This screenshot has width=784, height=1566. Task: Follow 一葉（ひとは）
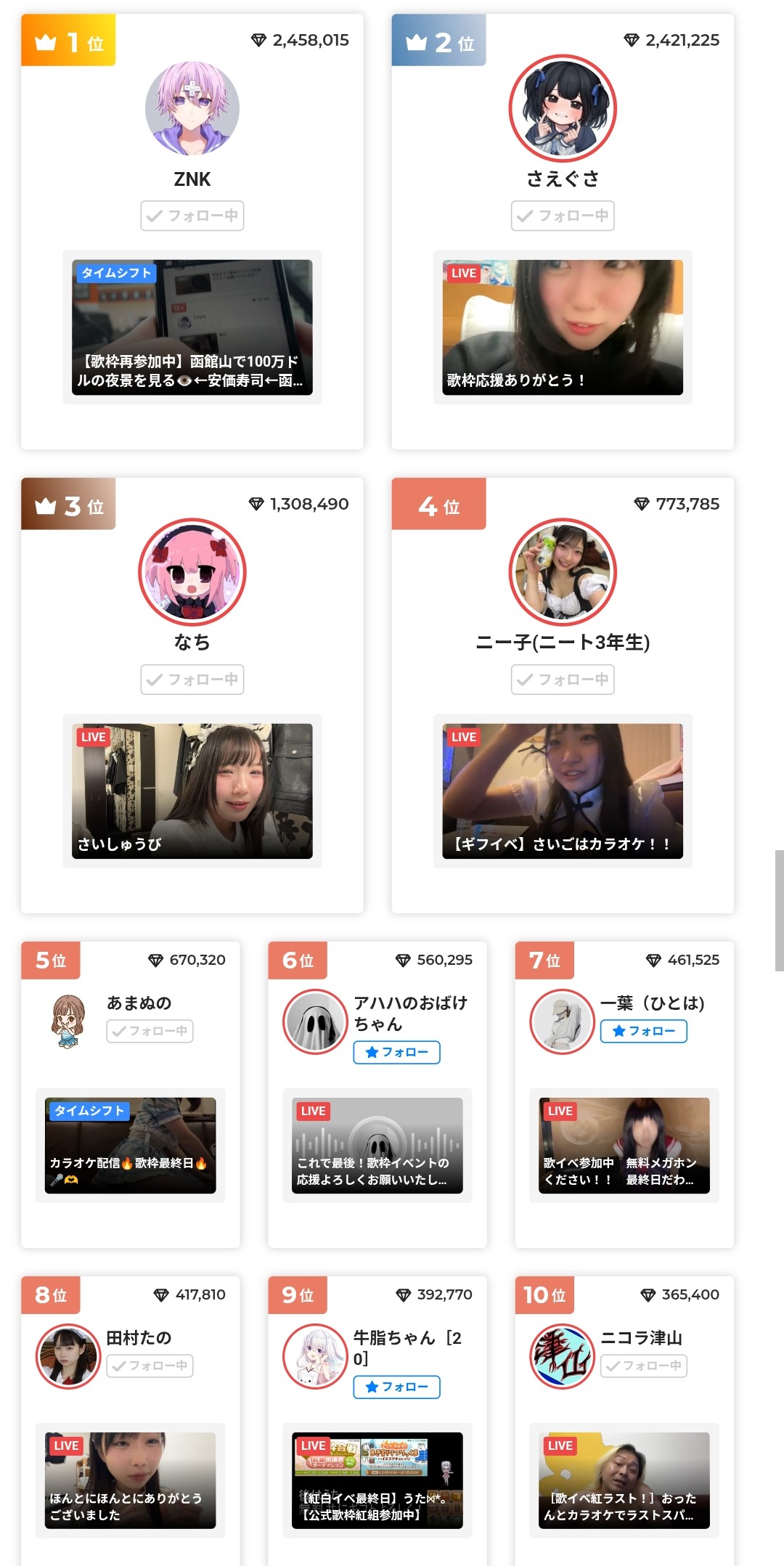[644, 1031]
